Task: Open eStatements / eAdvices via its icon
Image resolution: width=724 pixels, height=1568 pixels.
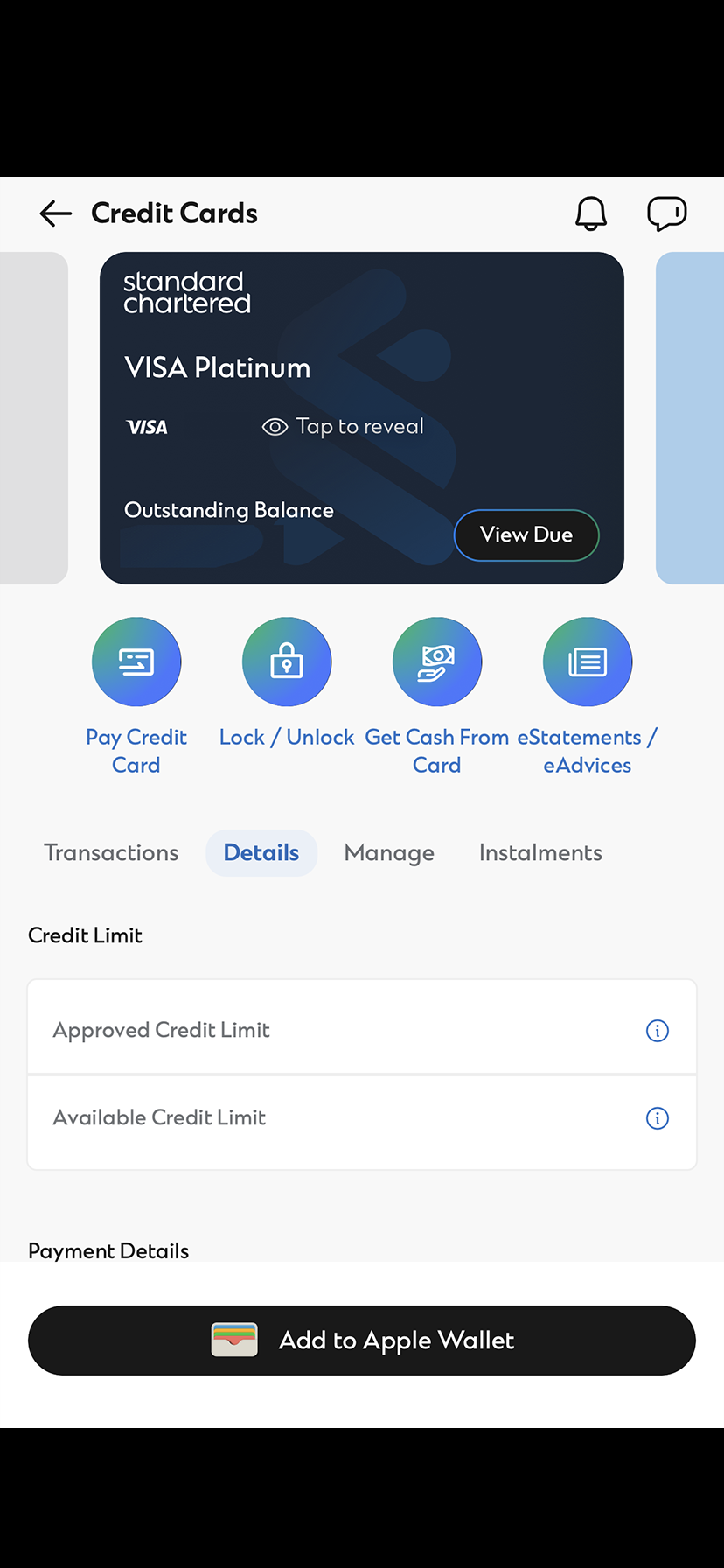Action: 587,661
